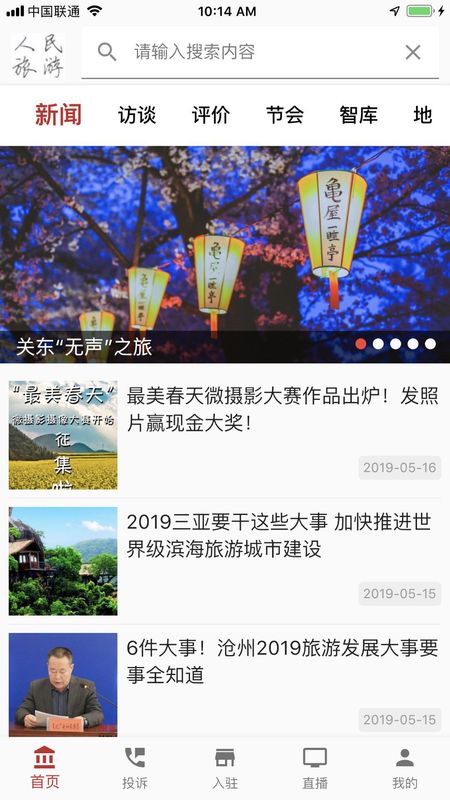Open the 直播 bottom tab
Screen dimensions: 450x800
(315, 768)
